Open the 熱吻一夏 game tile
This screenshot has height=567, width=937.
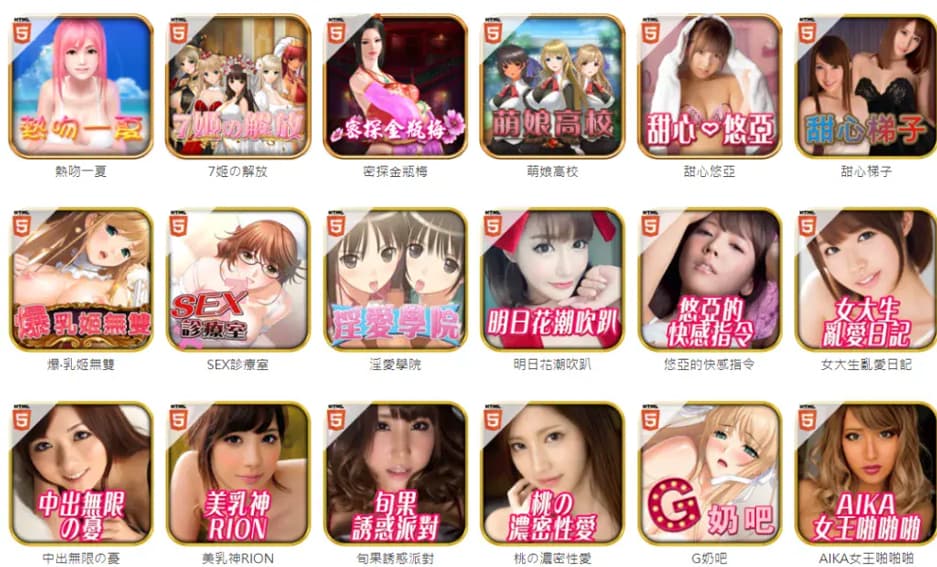(x=81, y=87)
